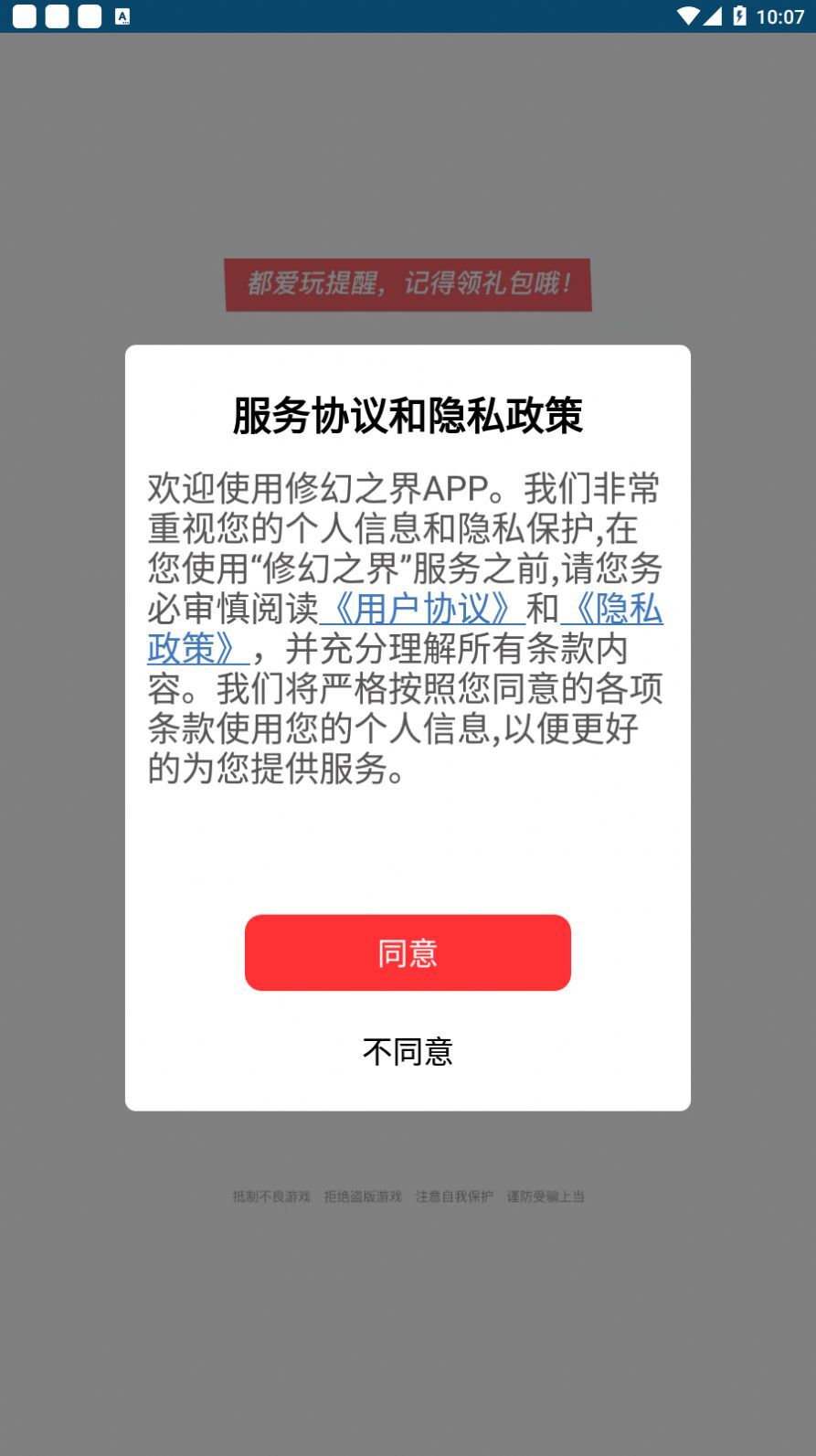
Task: Open the 《用户协议》 user agreement link
Action: coord(423,610)
